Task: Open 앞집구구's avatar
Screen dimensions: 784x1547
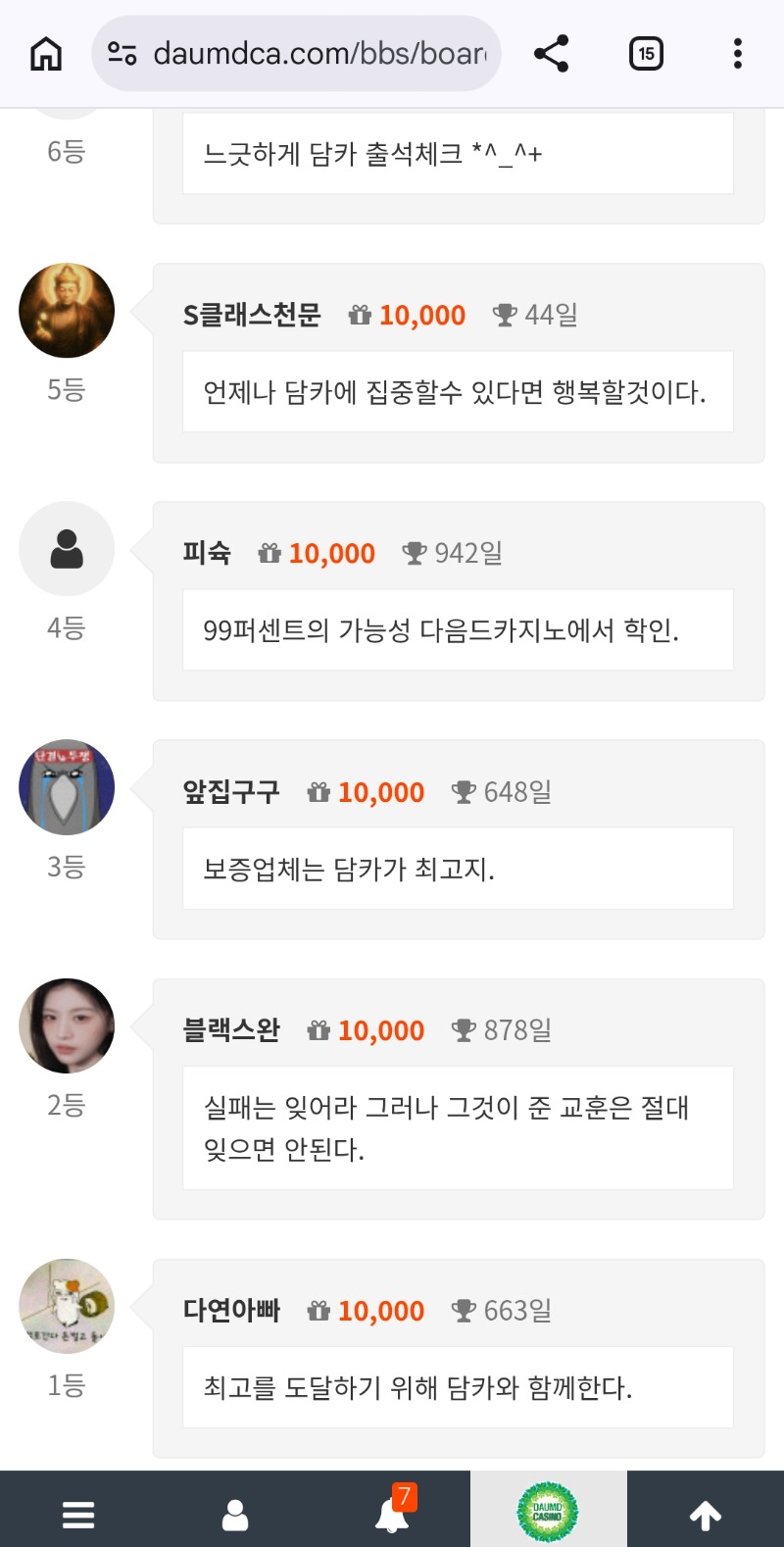Action: (x=67, y=787)
